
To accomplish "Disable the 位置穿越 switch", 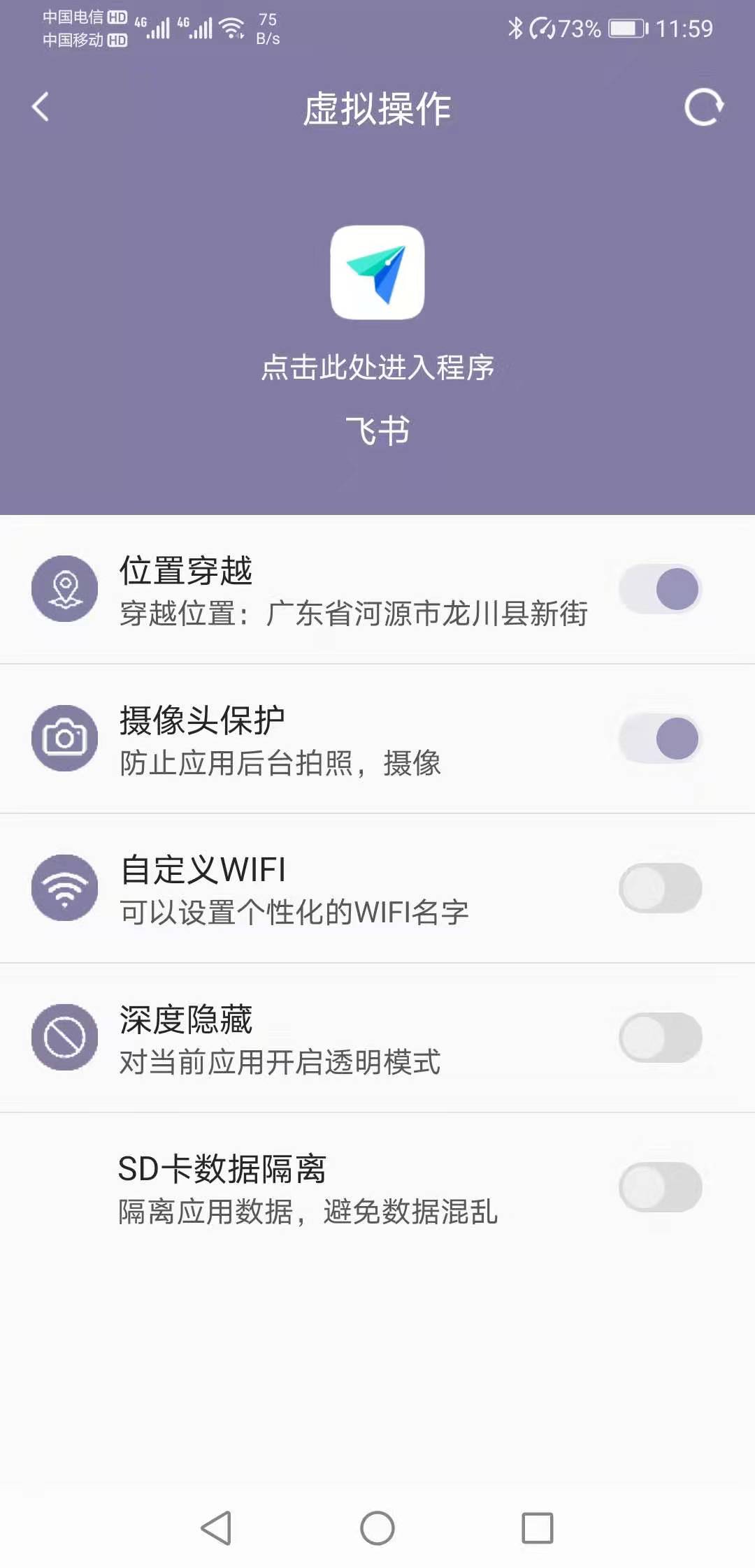I will [x=661, y=589].
